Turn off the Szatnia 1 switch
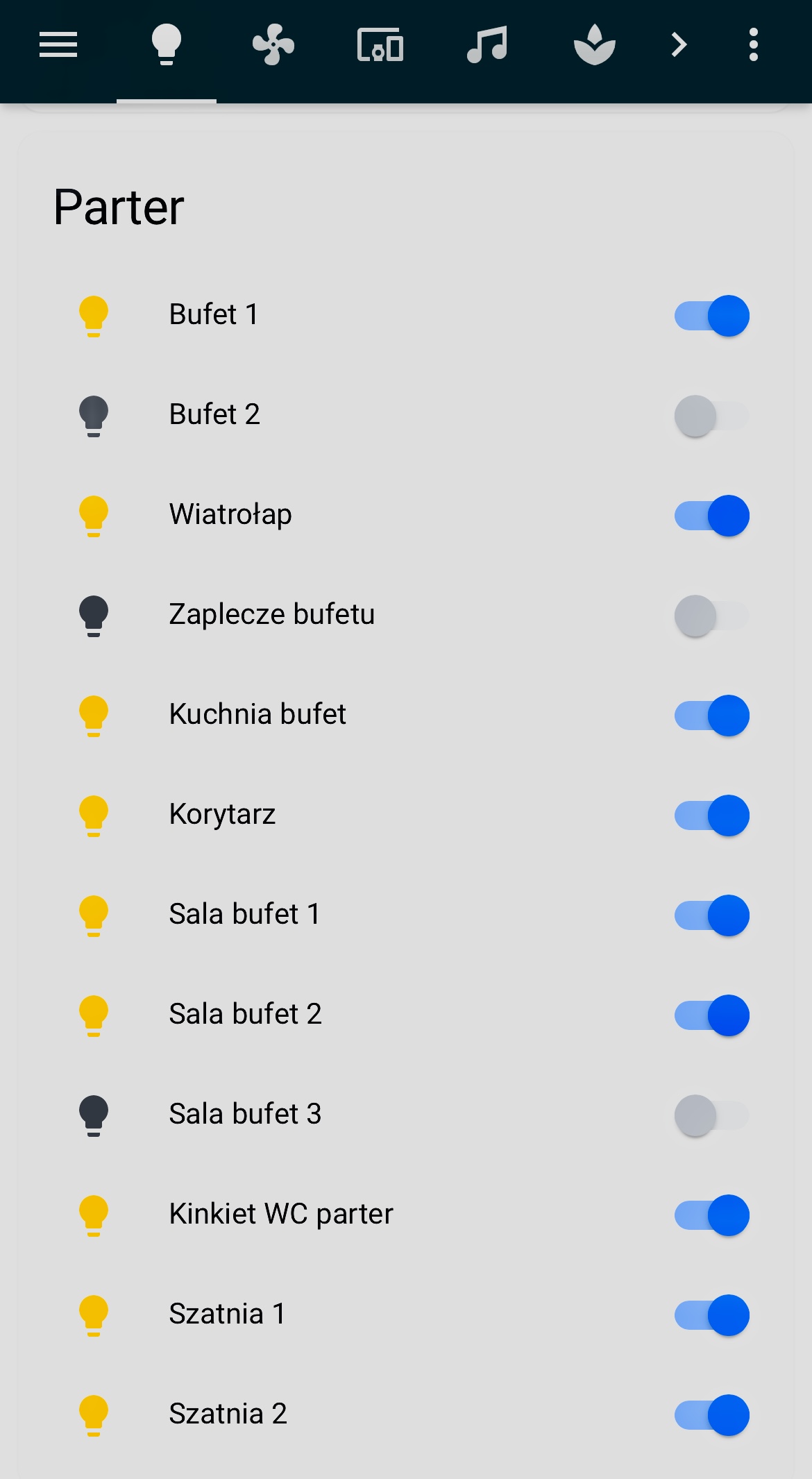 tap(712, 1315)
